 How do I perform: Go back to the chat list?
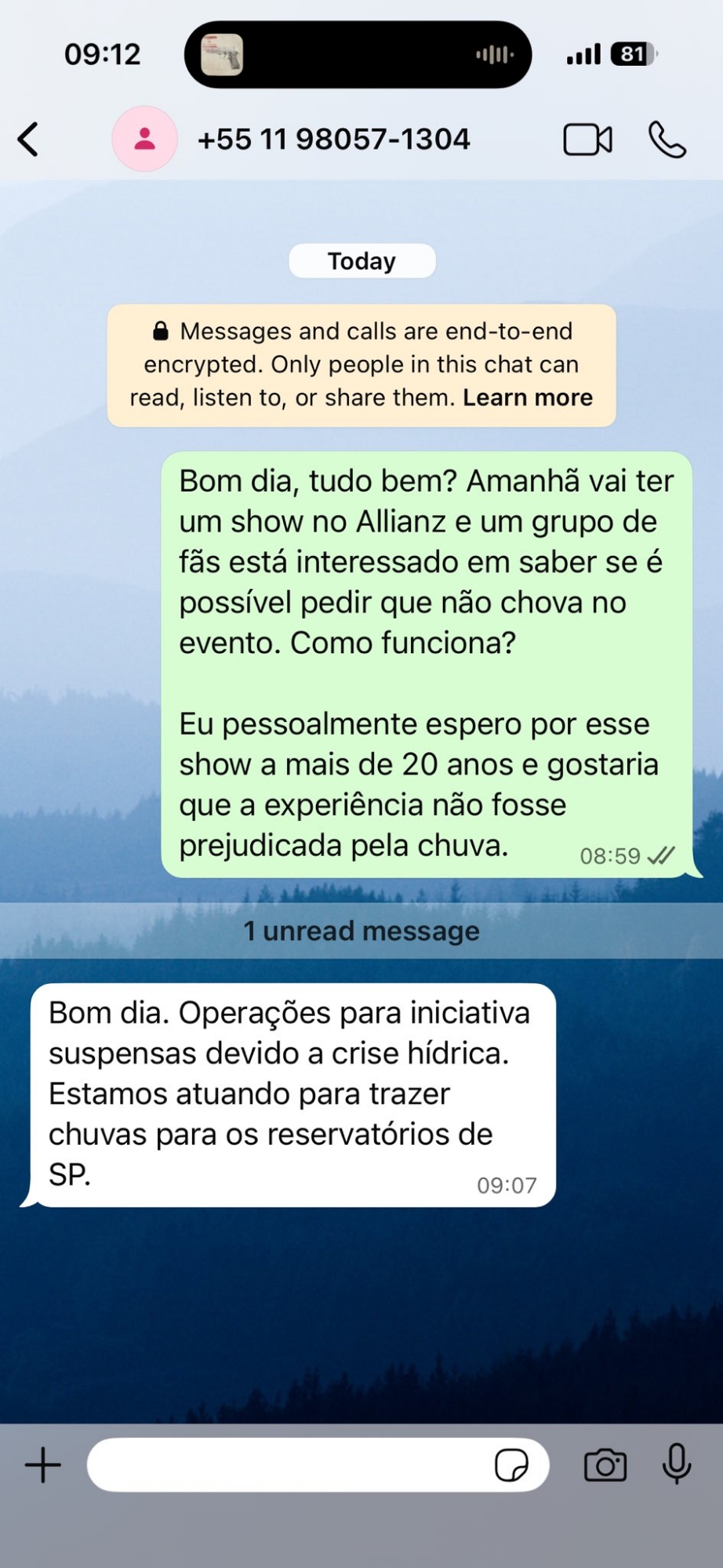pyautogui.click(x=28, y=140)
